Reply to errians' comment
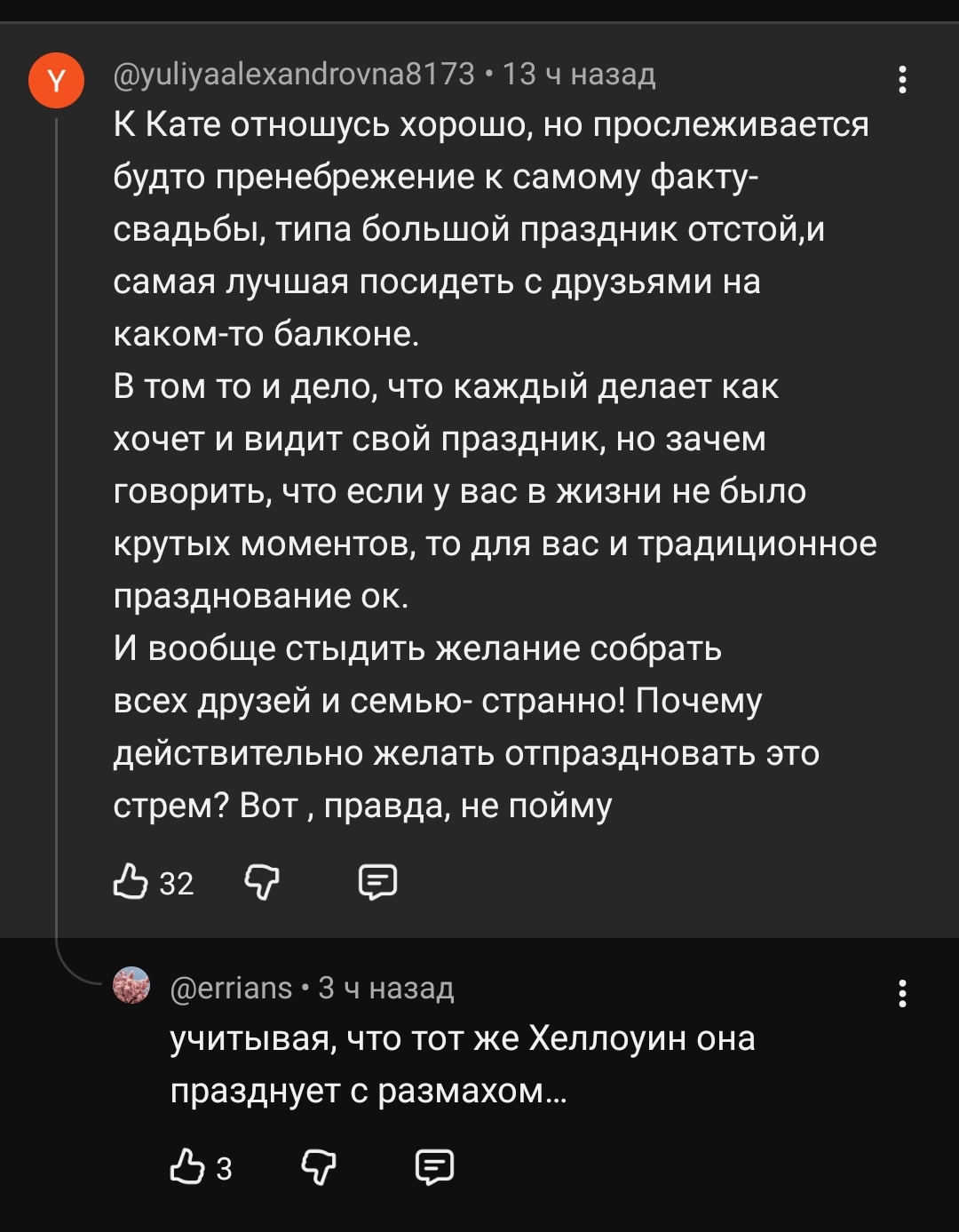Image resolution: width=959 pixels, height=1232 pixels. [435, 1166]
